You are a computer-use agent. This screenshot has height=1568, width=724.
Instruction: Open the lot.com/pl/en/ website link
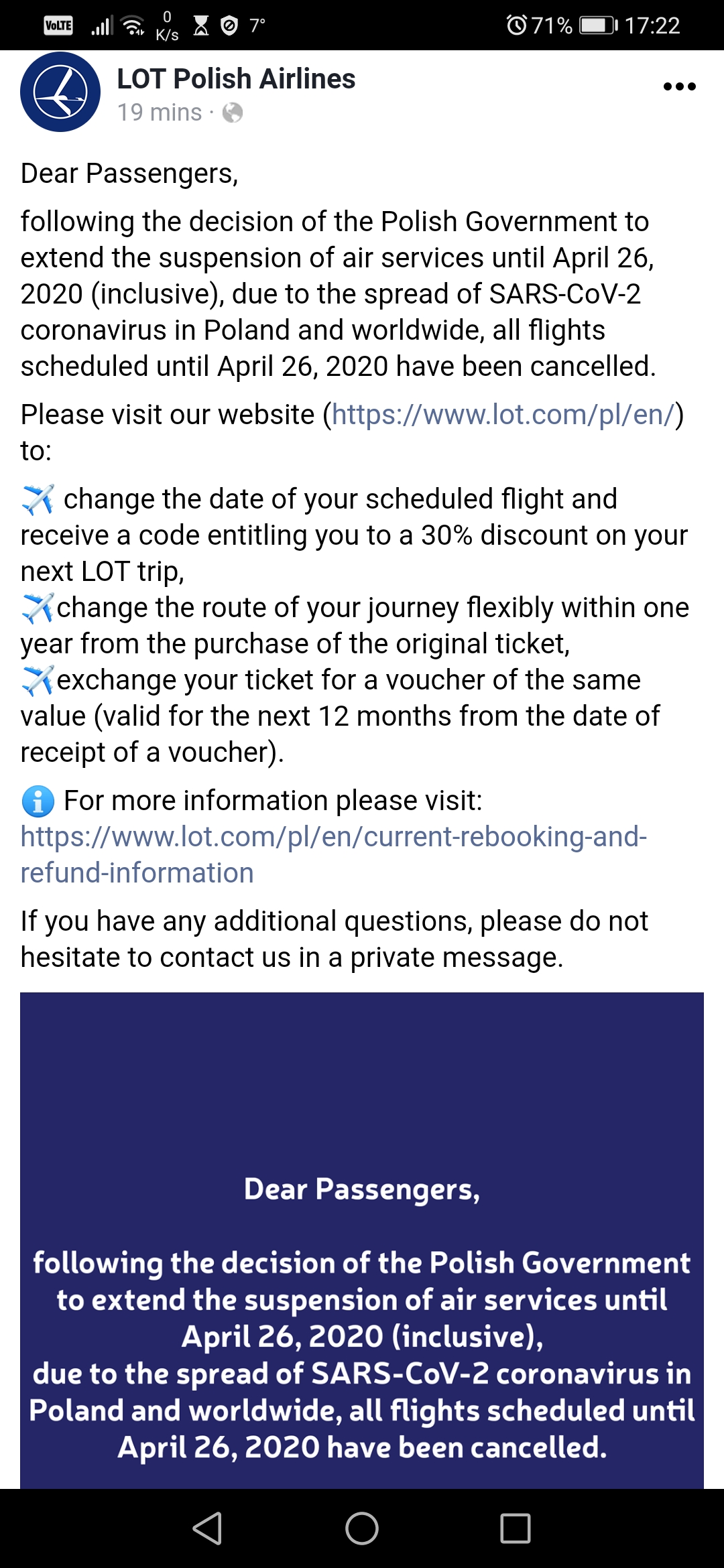(503, 415)
